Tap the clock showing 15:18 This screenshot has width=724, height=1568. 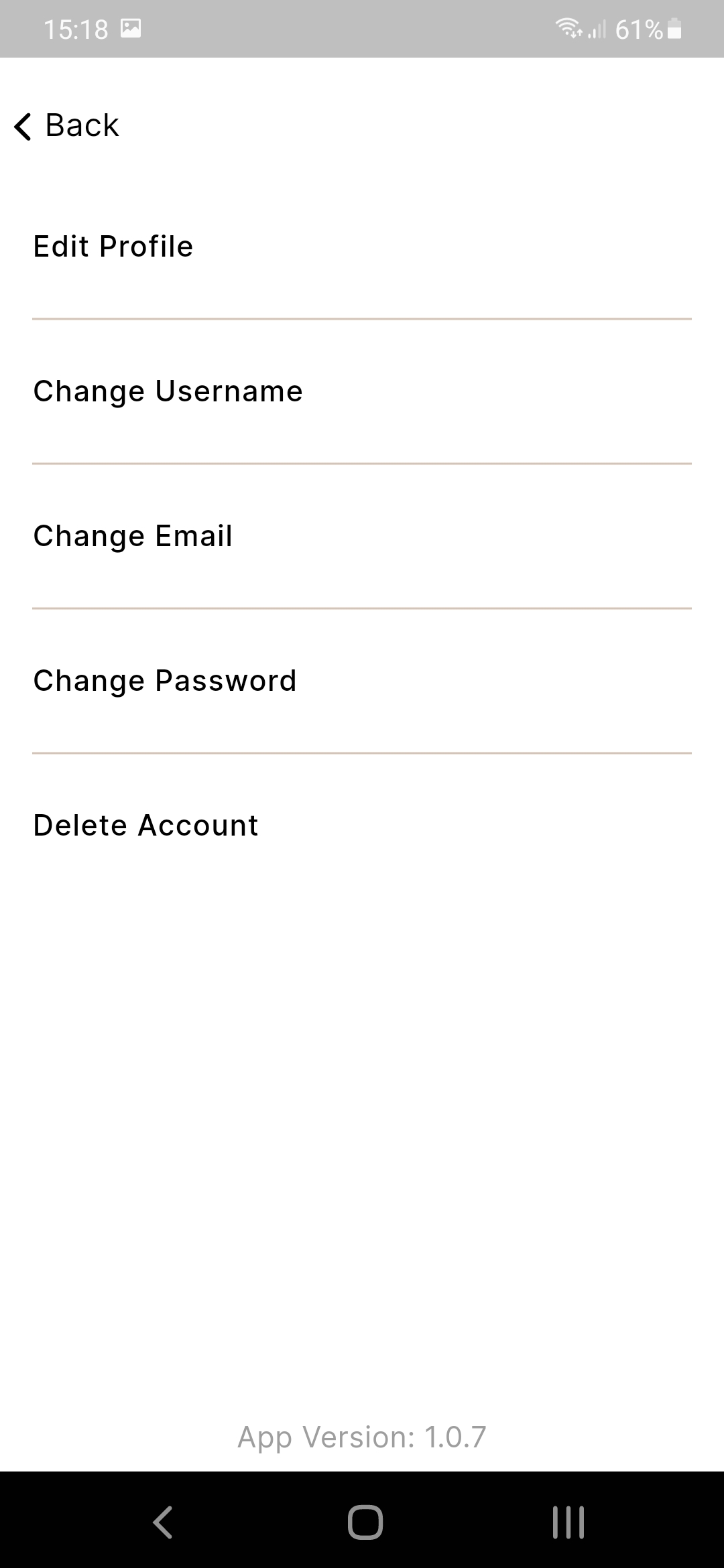point(75,28)
